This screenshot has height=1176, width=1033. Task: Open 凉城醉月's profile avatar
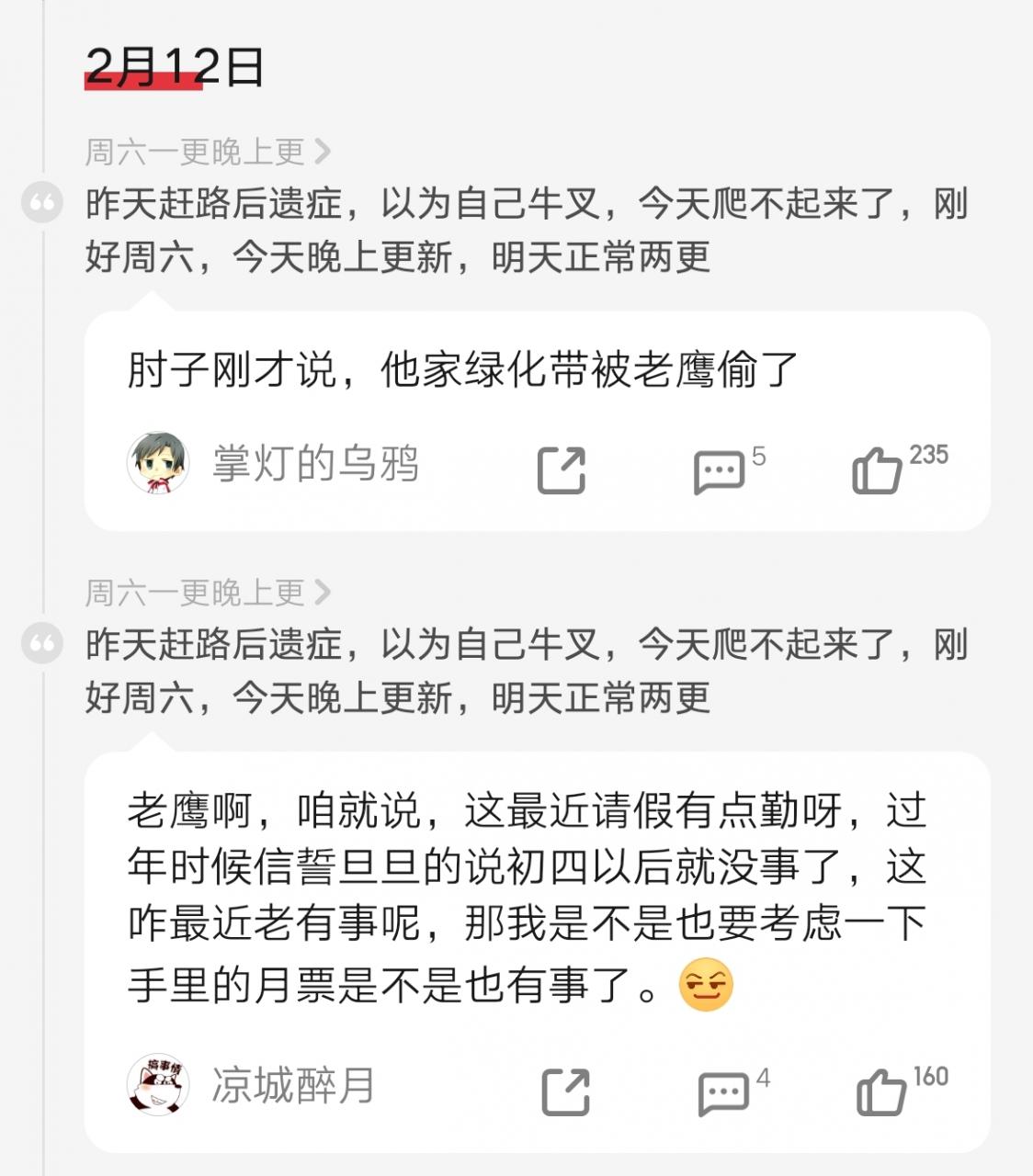click(158, 1085)
